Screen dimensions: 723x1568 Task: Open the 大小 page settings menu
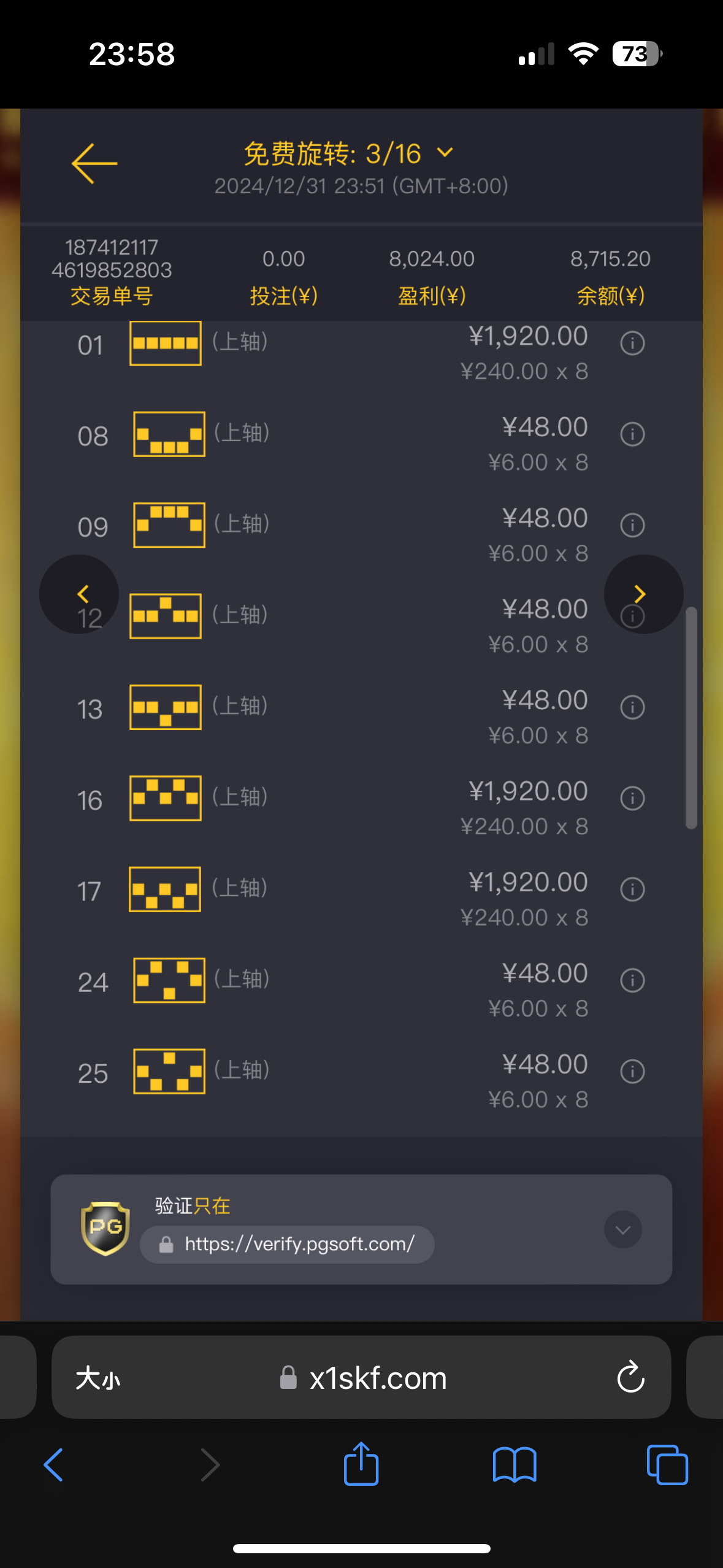(x=98, y=1378)
